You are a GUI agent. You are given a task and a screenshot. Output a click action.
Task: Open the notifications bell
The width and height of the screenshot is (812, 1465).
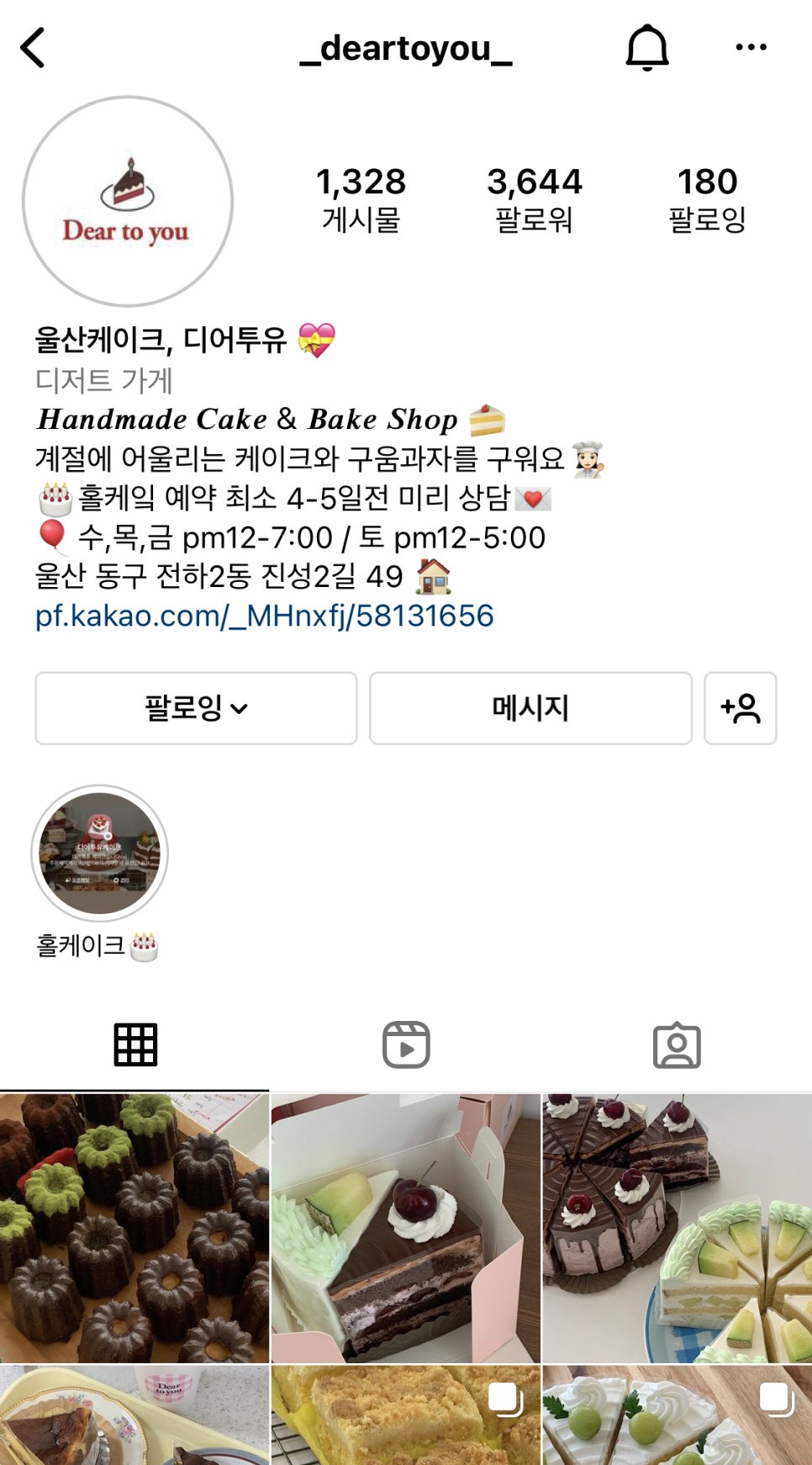click(646, 48)
